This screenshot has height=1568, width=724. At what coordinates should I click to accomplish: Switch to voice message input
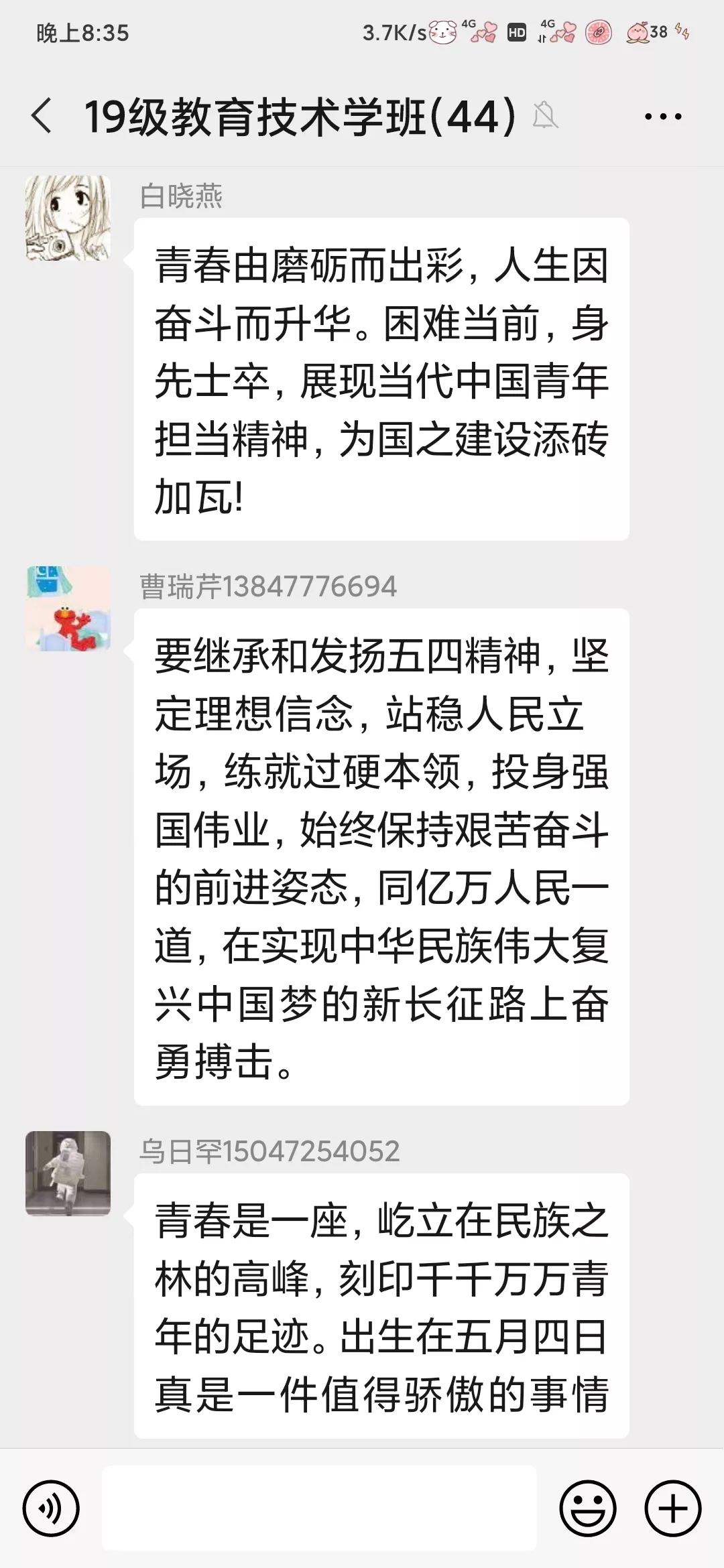[51, 1508]
